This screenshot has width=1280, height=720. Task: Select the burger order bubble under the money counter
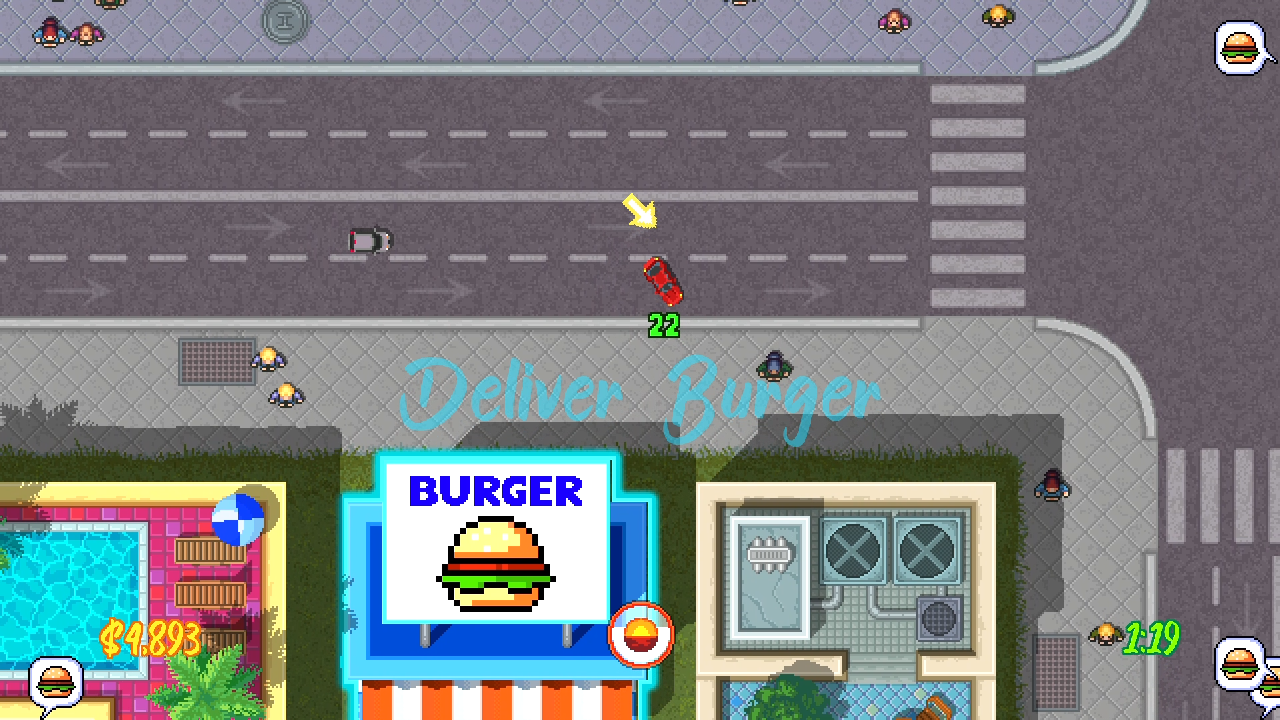coord(55,684)
